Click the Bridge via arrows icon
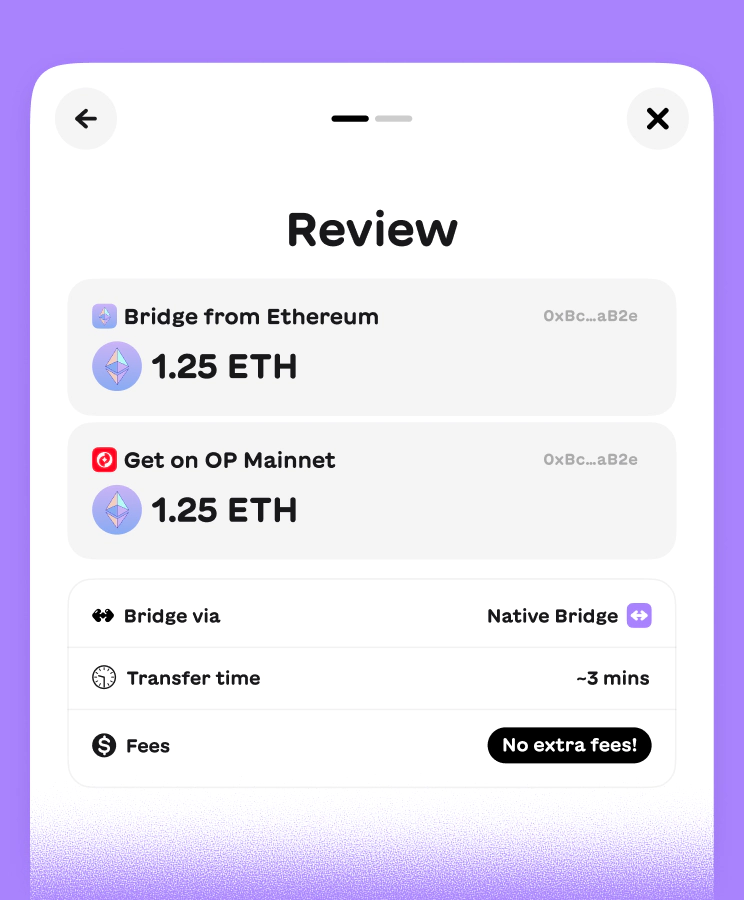744x900 pixels. coord(104,616)
